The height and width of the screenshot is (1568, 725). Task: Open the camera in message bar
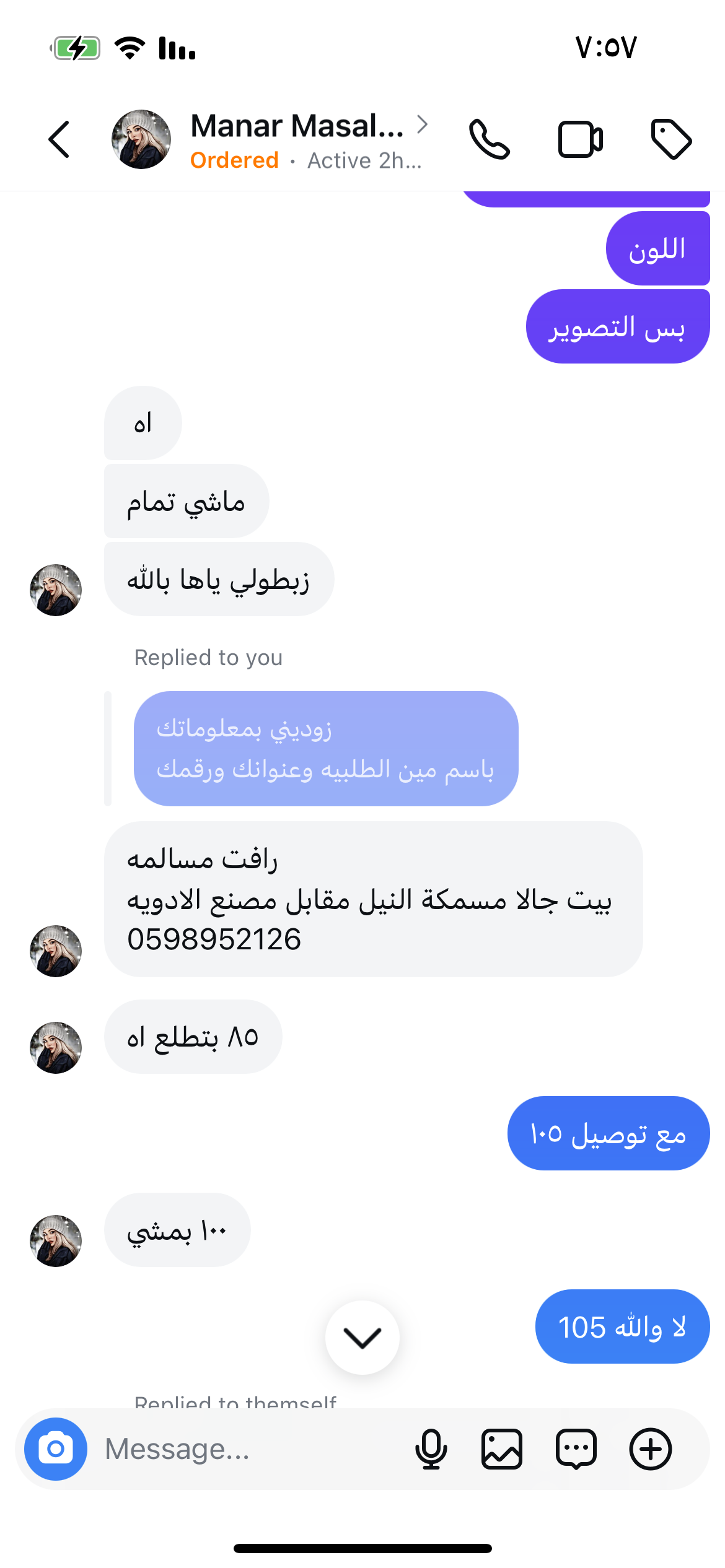pos(56,1449)
